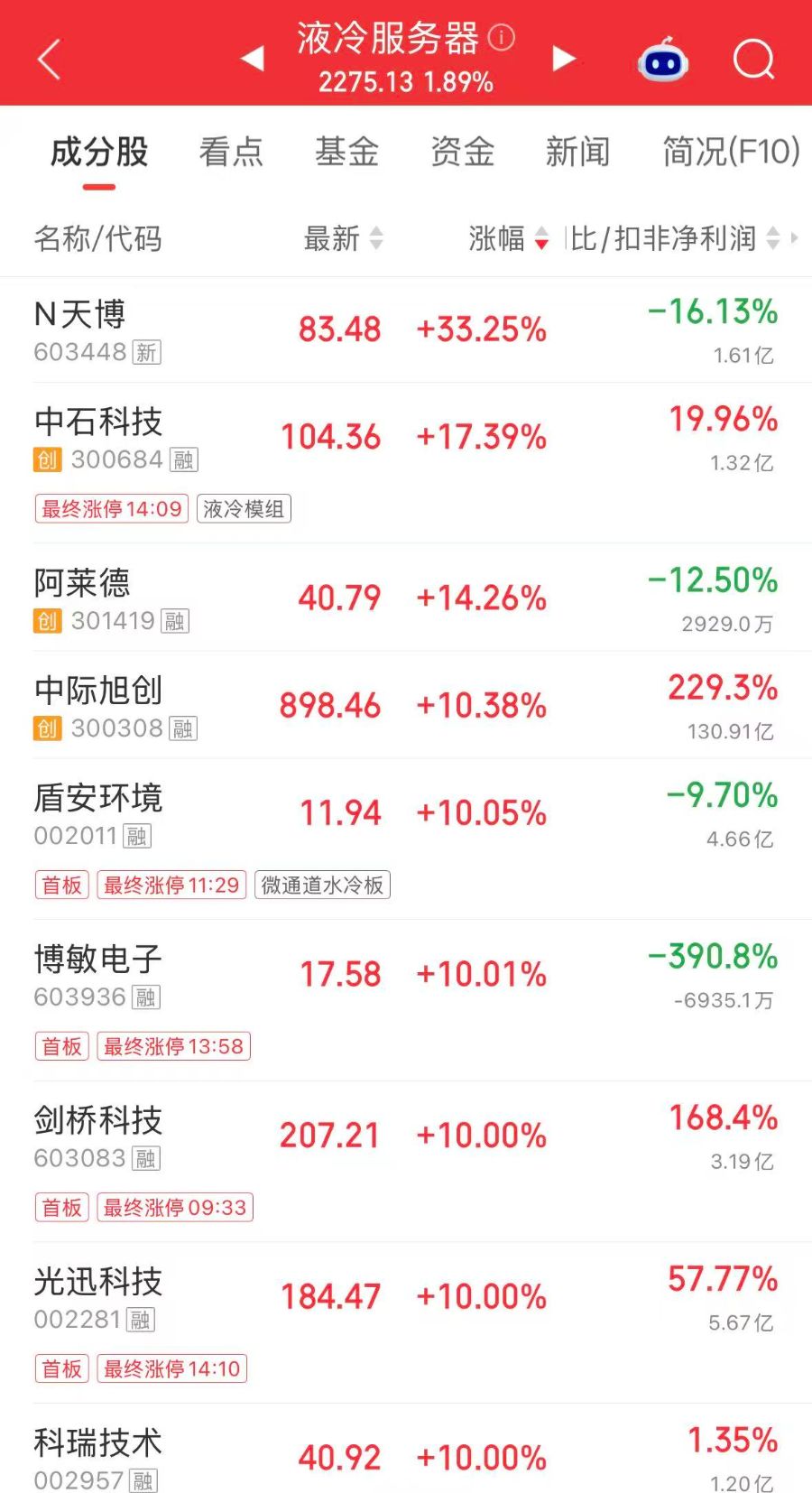Open the search magnifier
812x1493 pixels.
coord(754,60)
